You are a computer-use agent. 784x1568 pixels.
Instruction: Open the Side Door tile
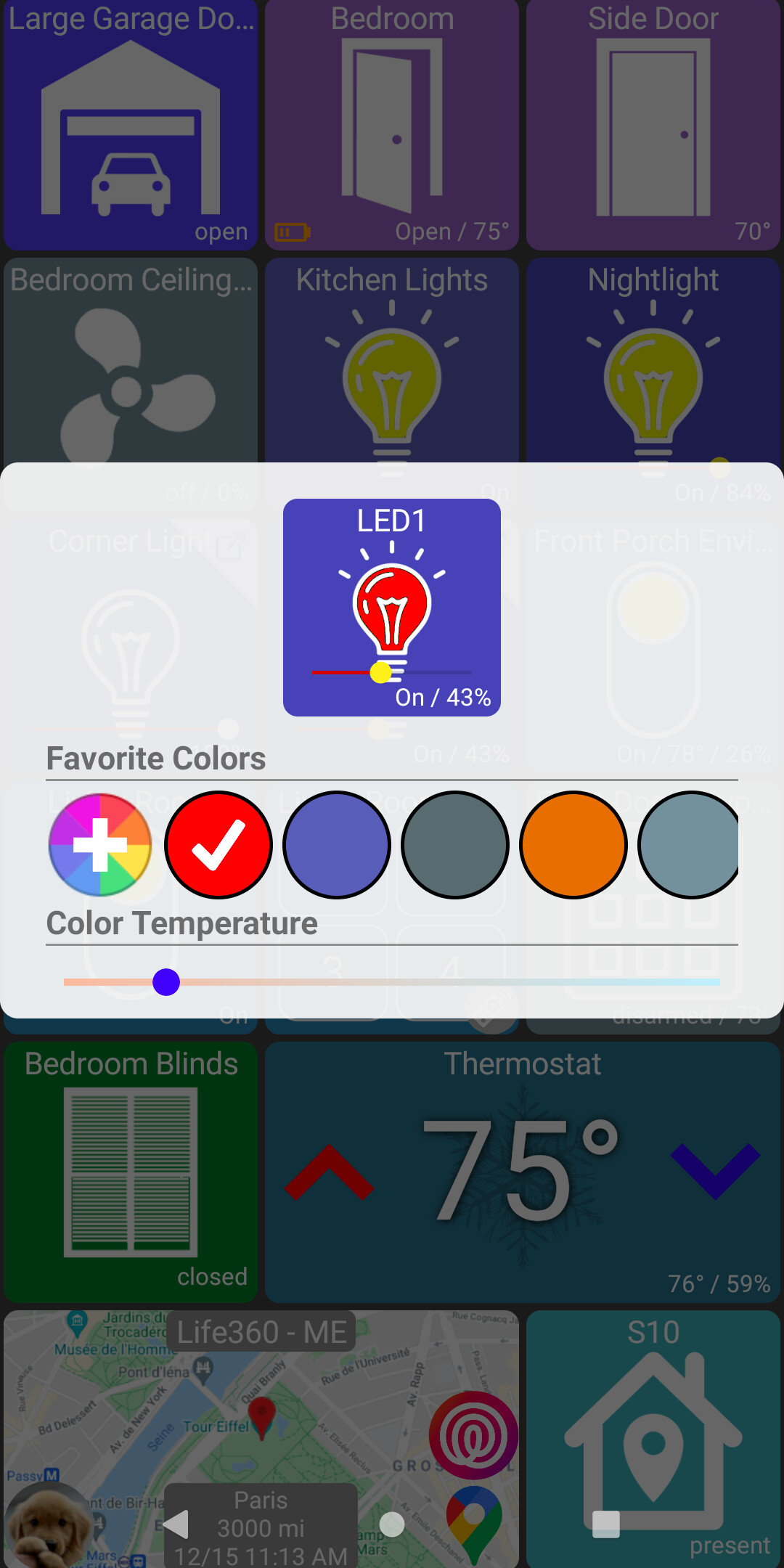coord(653,125)
